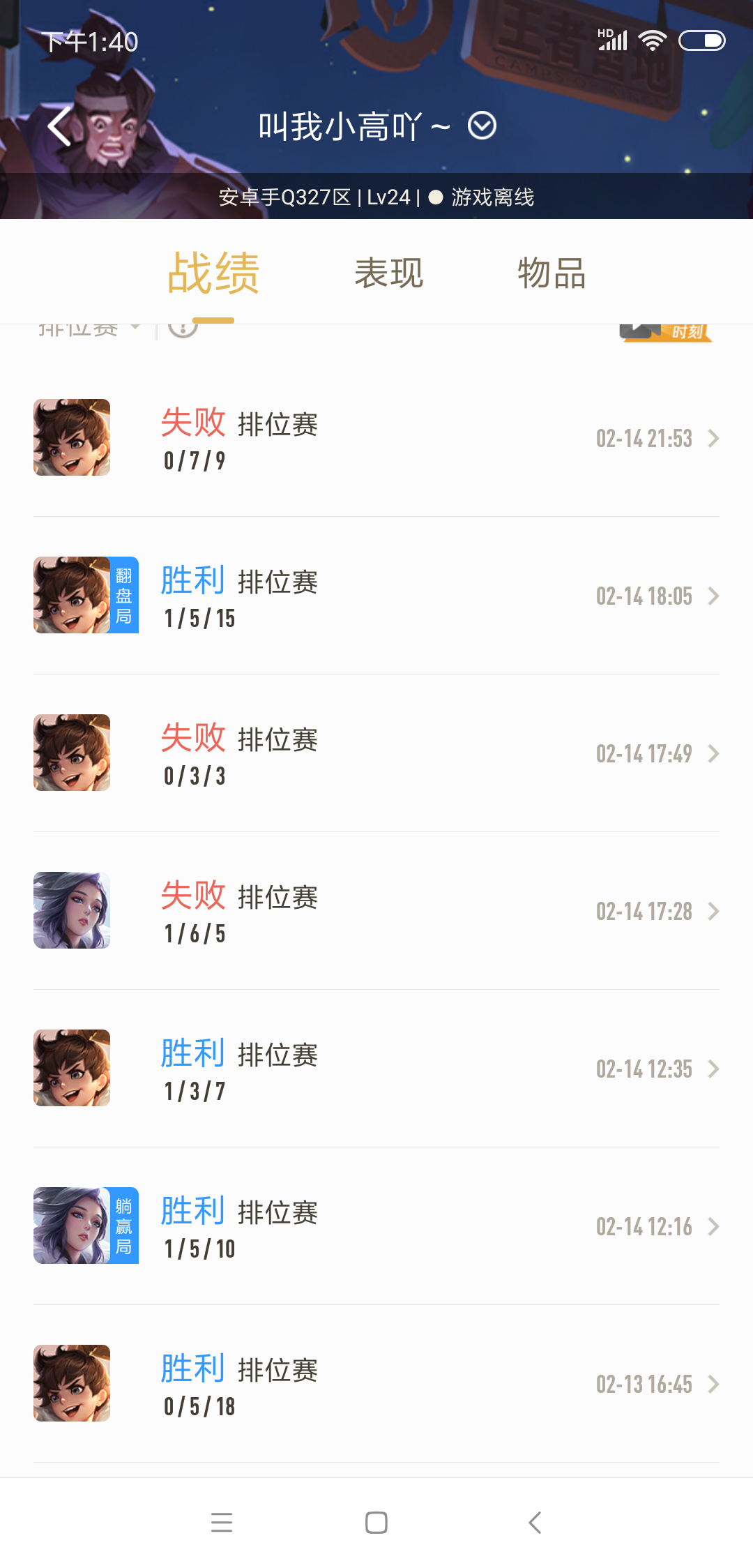Go back using the top-left arrow

click(x=60, y=126)
